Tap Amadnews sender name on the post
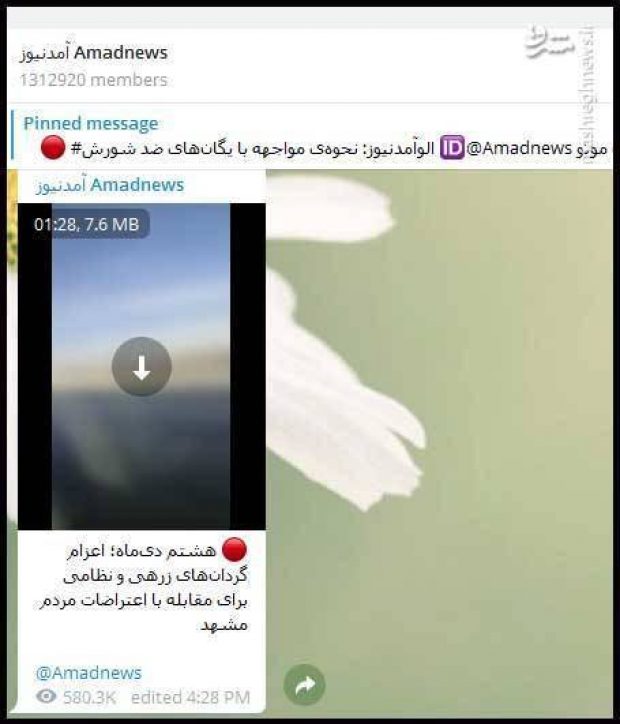620x724 pixels. 109,186
